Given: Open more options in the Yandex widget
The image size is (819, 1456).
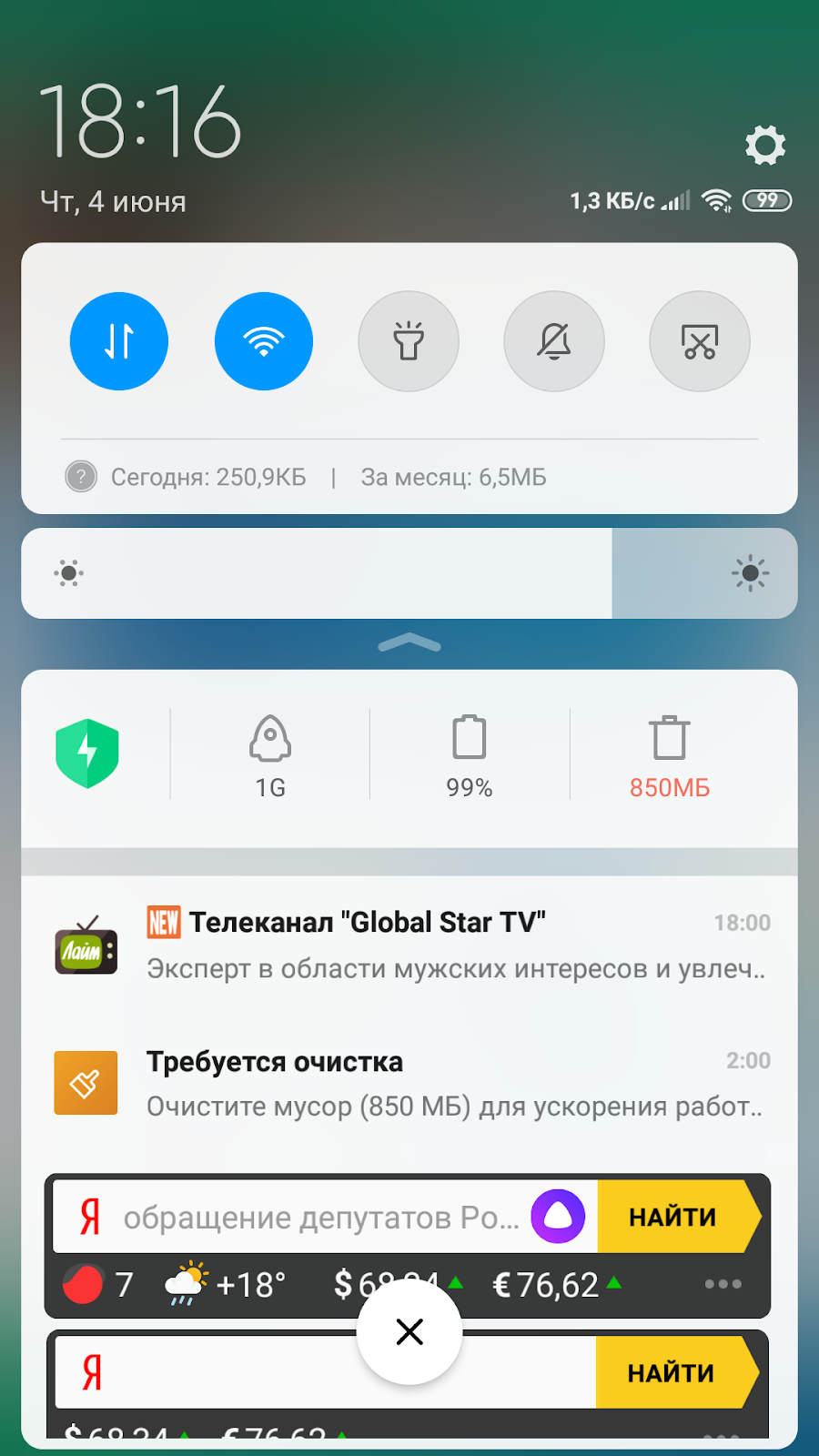Looking at the screenshot, I should [723, 1284].
